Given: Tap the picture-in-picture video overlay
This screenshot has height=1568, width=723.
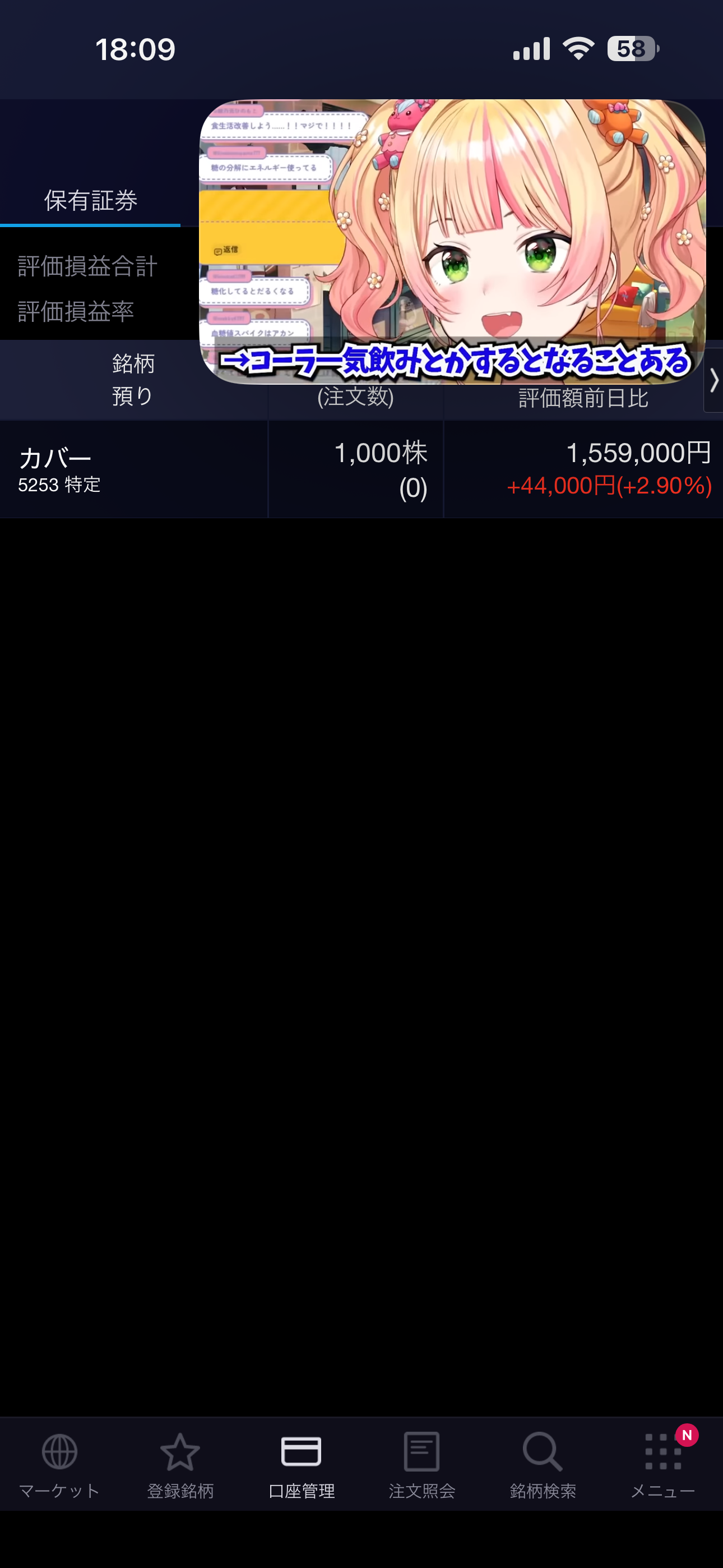Looking at the screenshot, I should tap(452, 242).
